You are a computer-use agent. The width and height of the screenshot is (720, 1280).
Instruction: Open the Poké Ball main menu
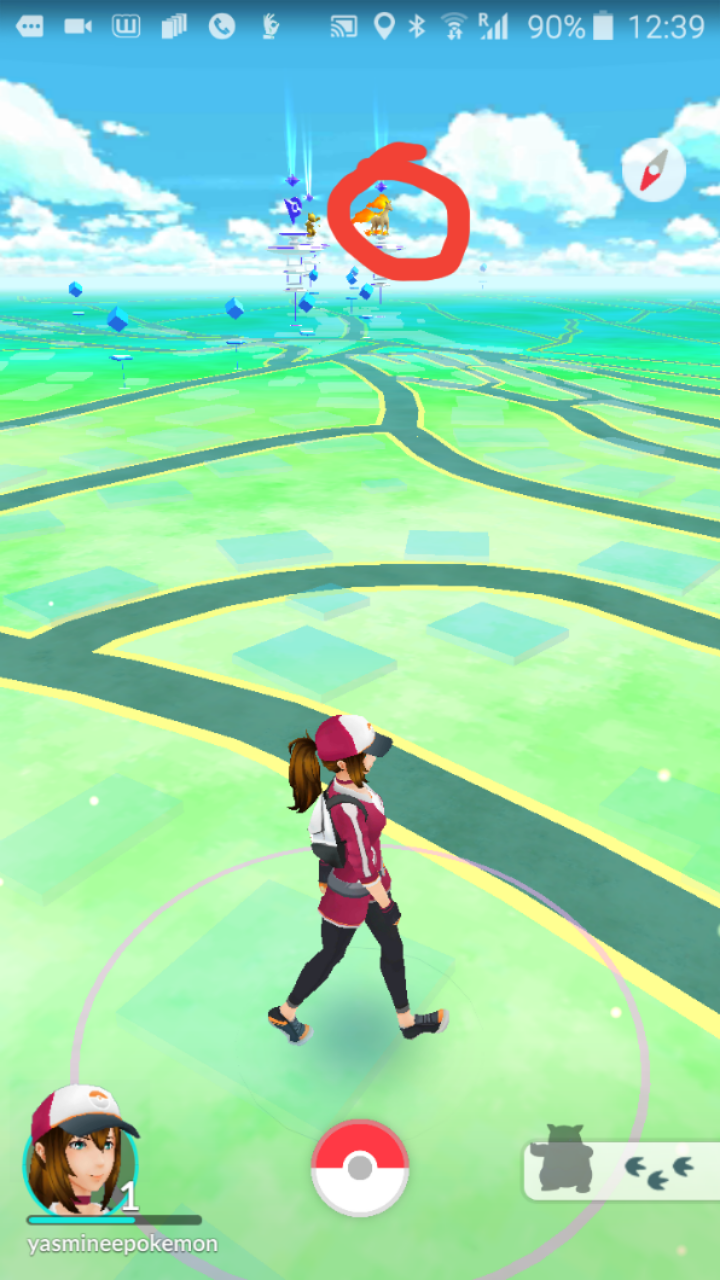tap(360, 1168)
